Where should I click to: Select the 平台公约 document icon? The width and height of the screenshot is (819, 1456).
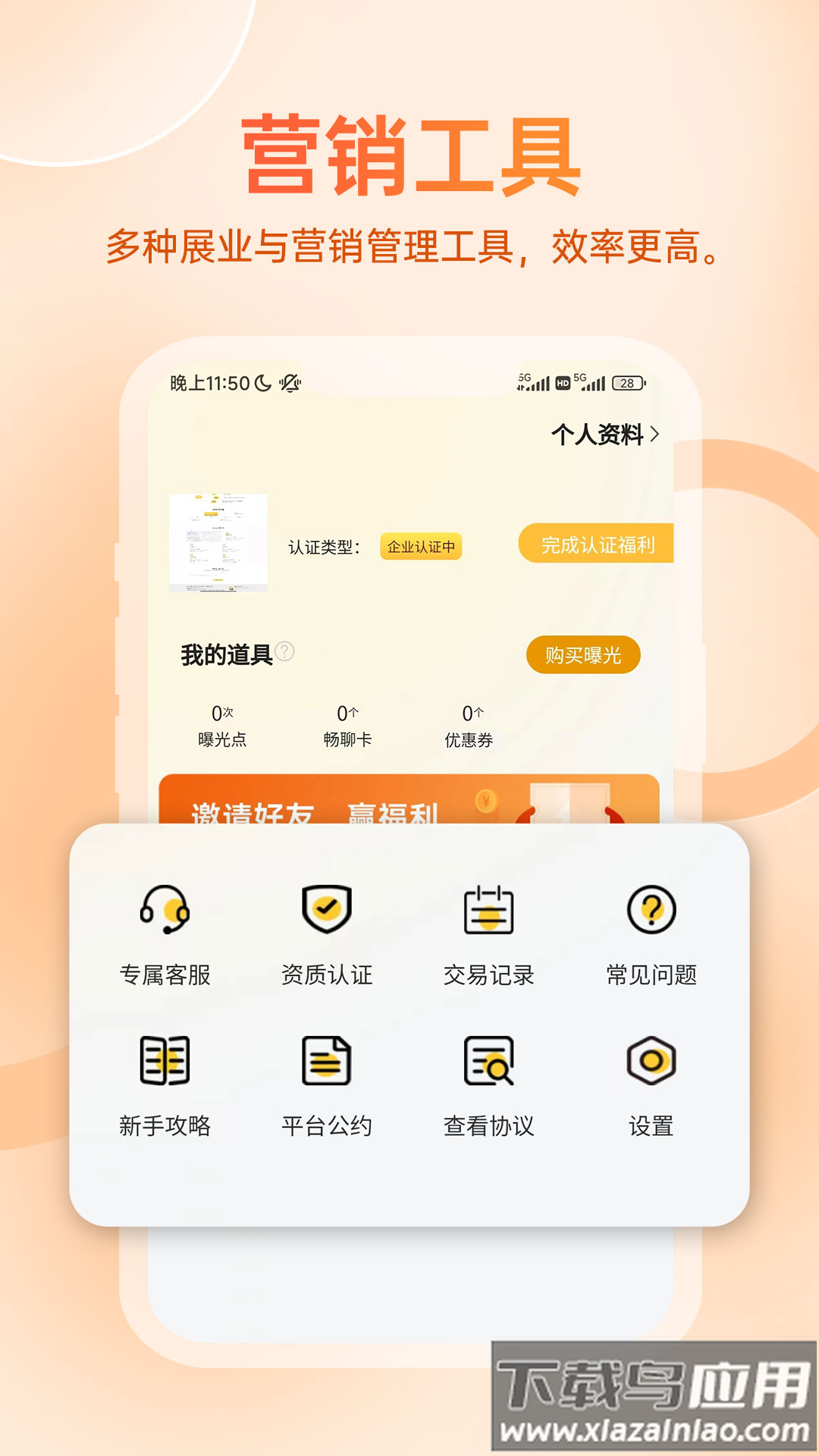(328, 1060)
